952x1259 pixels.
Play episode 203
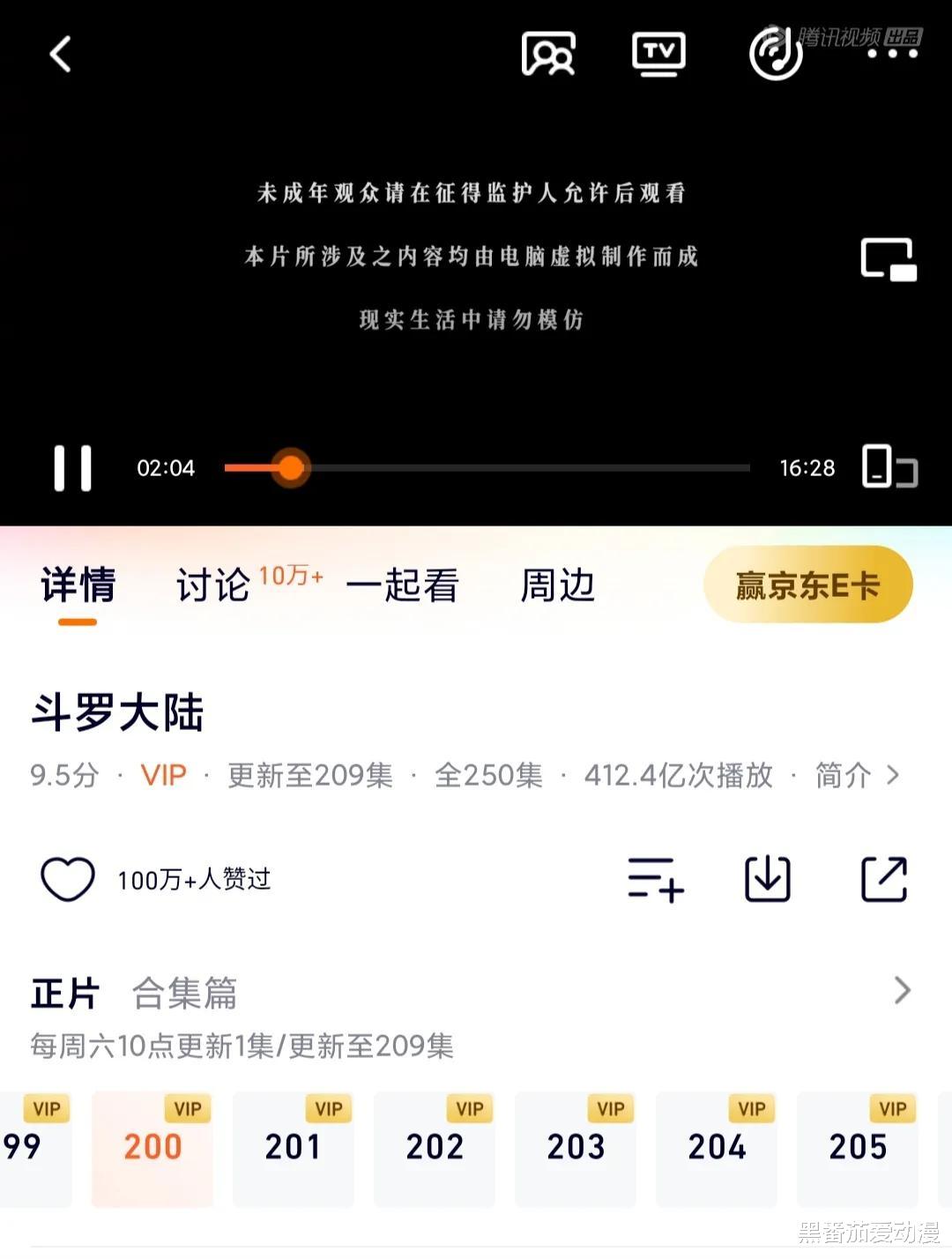coord(576,1148)
